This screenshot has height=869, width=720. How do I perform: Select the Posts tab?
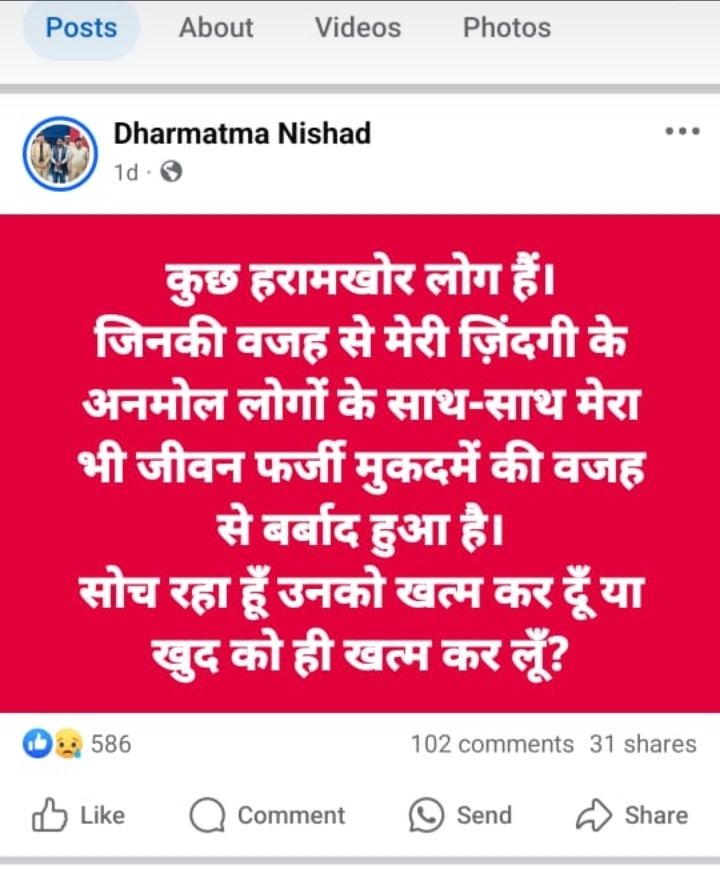coord(81,28)
